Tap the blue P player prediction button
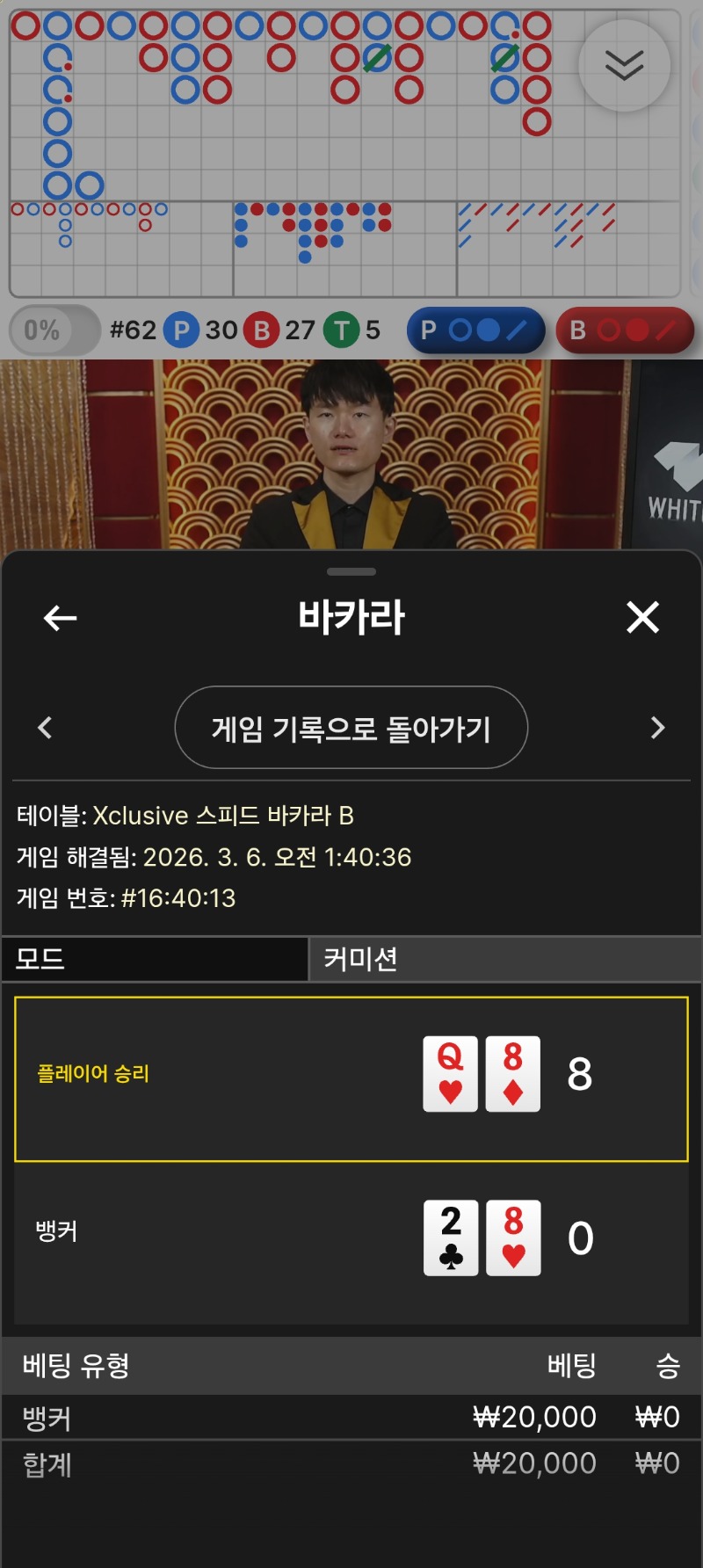Screen dimensions: 703x1568 (x=475, y=330)
